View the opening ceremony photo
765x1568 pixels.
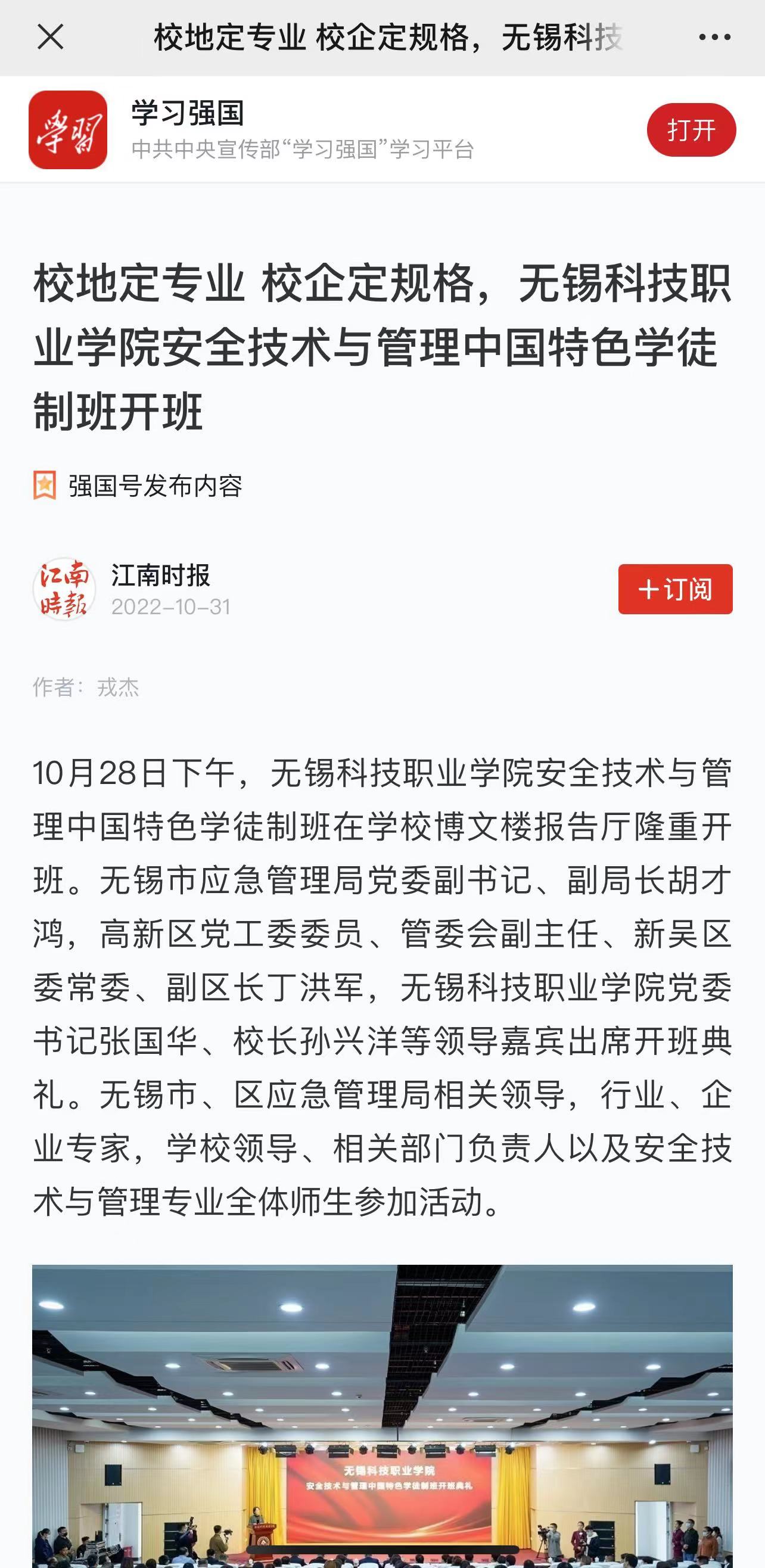click(382, 1416)
